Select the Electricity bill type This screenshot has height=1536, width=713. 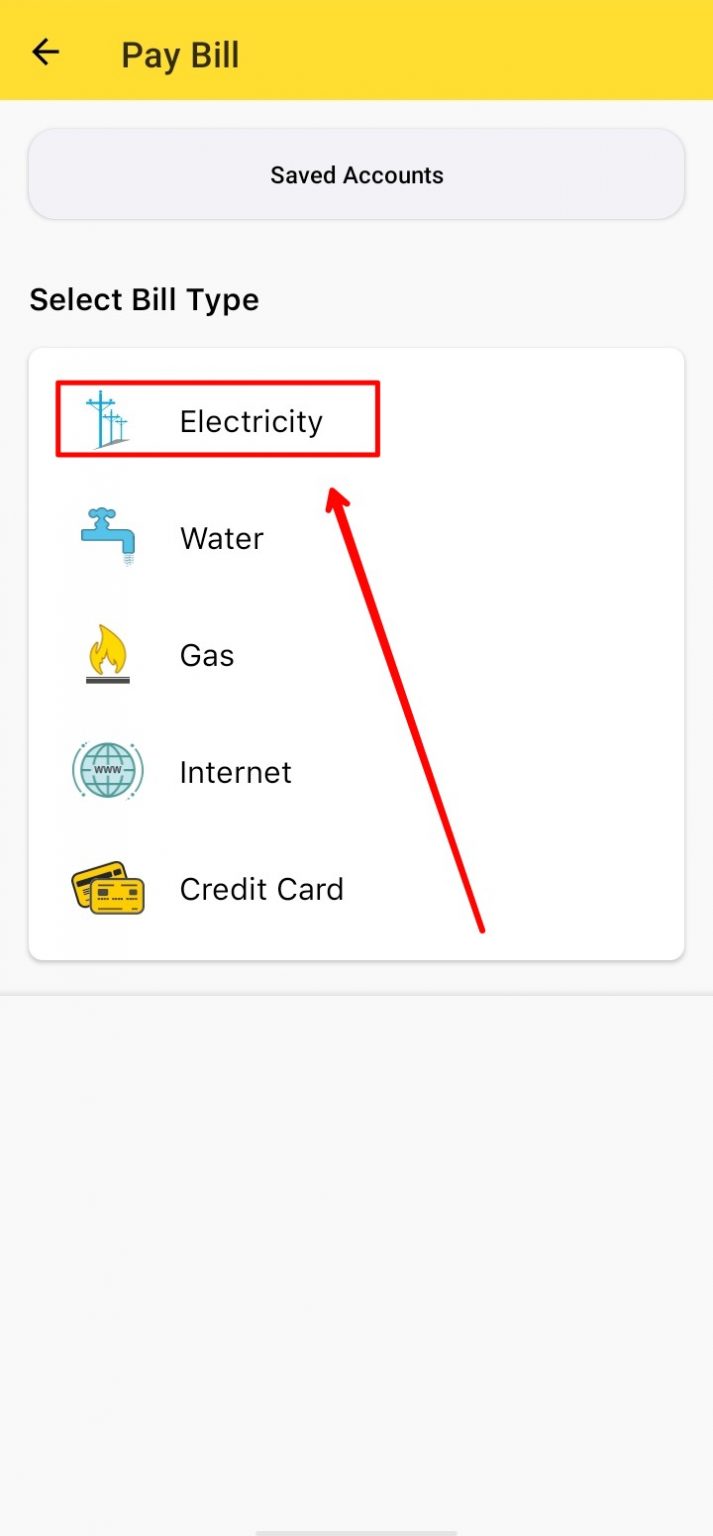click(x=356, y=421)
